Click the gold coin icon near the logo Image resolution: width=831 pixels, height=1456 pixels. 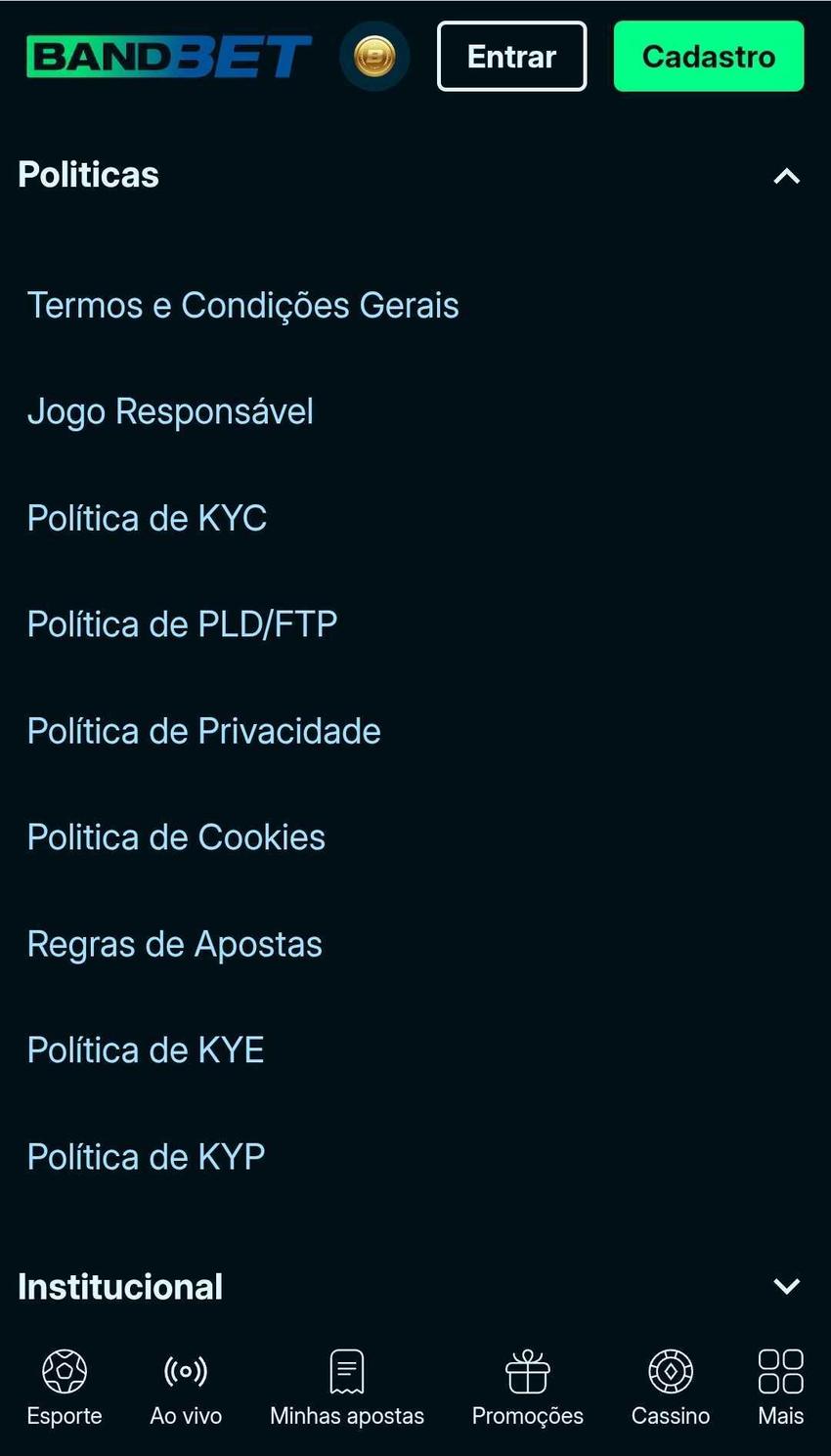373,56
